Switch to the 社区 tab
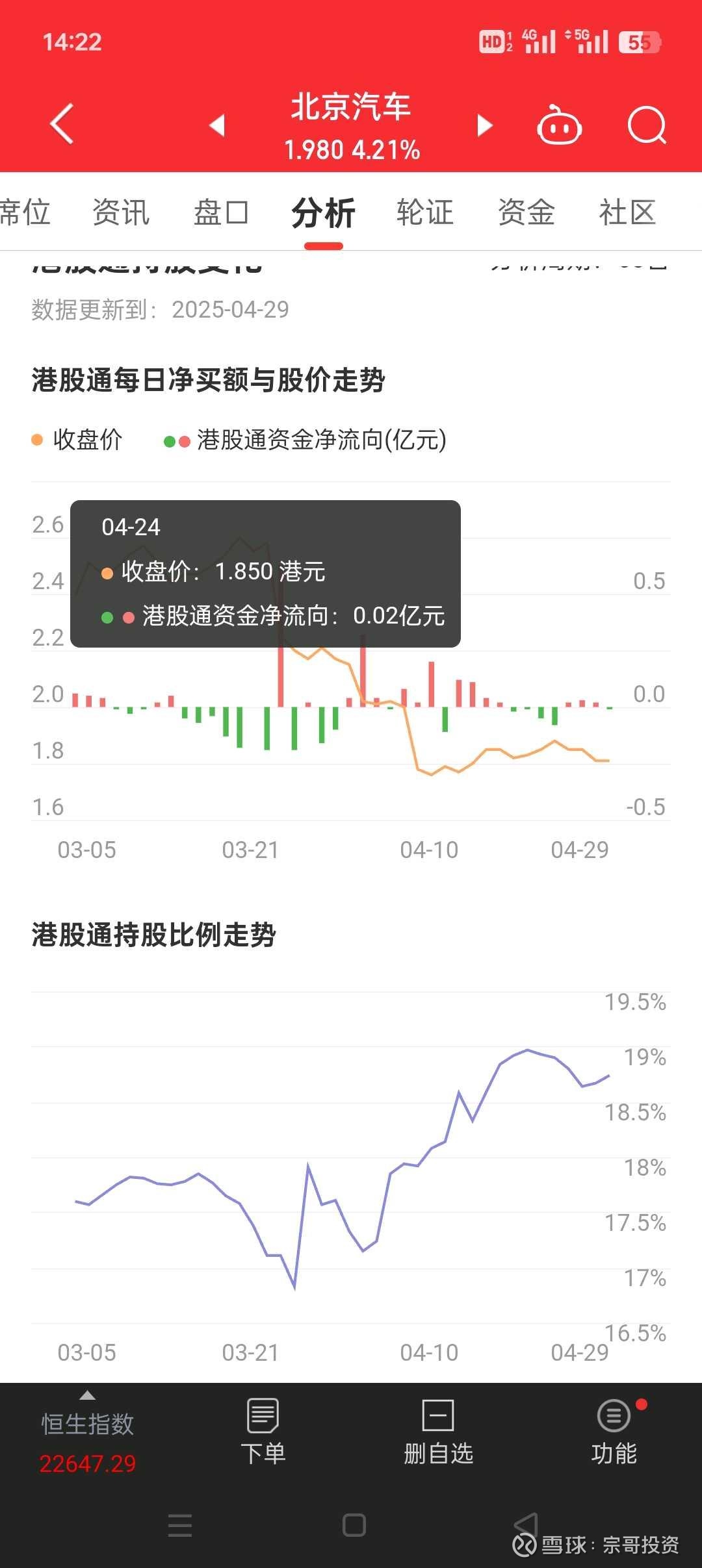702x1568 pixels. tap(627, 212)
